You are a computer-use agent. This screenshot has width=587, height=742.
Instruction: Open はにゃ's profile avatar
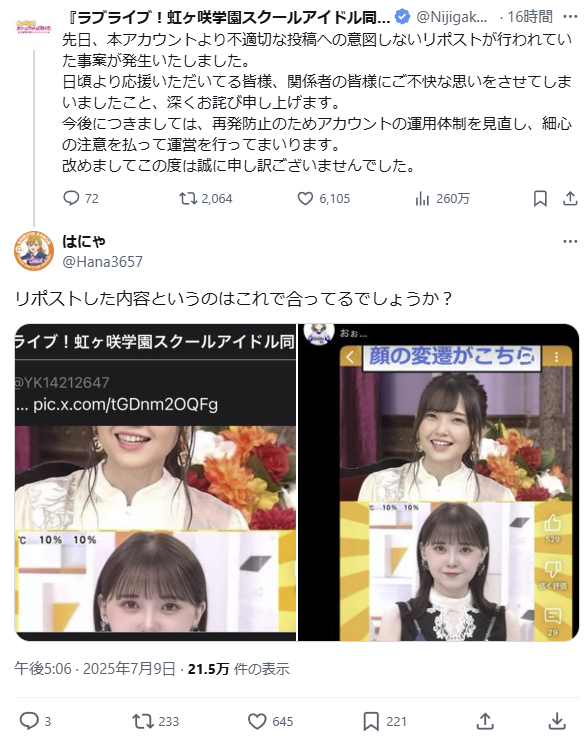tap(34, 251)
